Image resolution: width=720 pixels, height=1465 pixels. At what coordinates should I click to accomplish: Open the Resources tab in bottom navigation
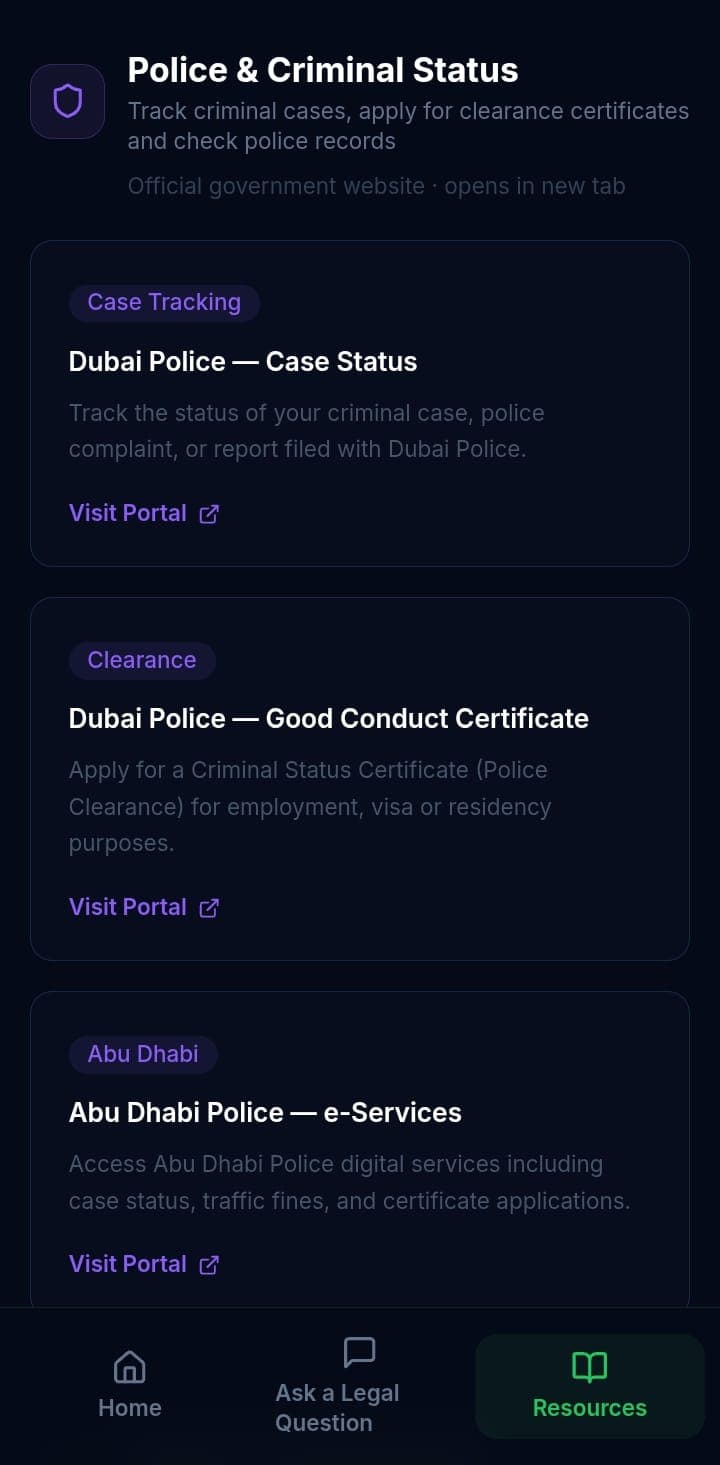[589, 1387]
